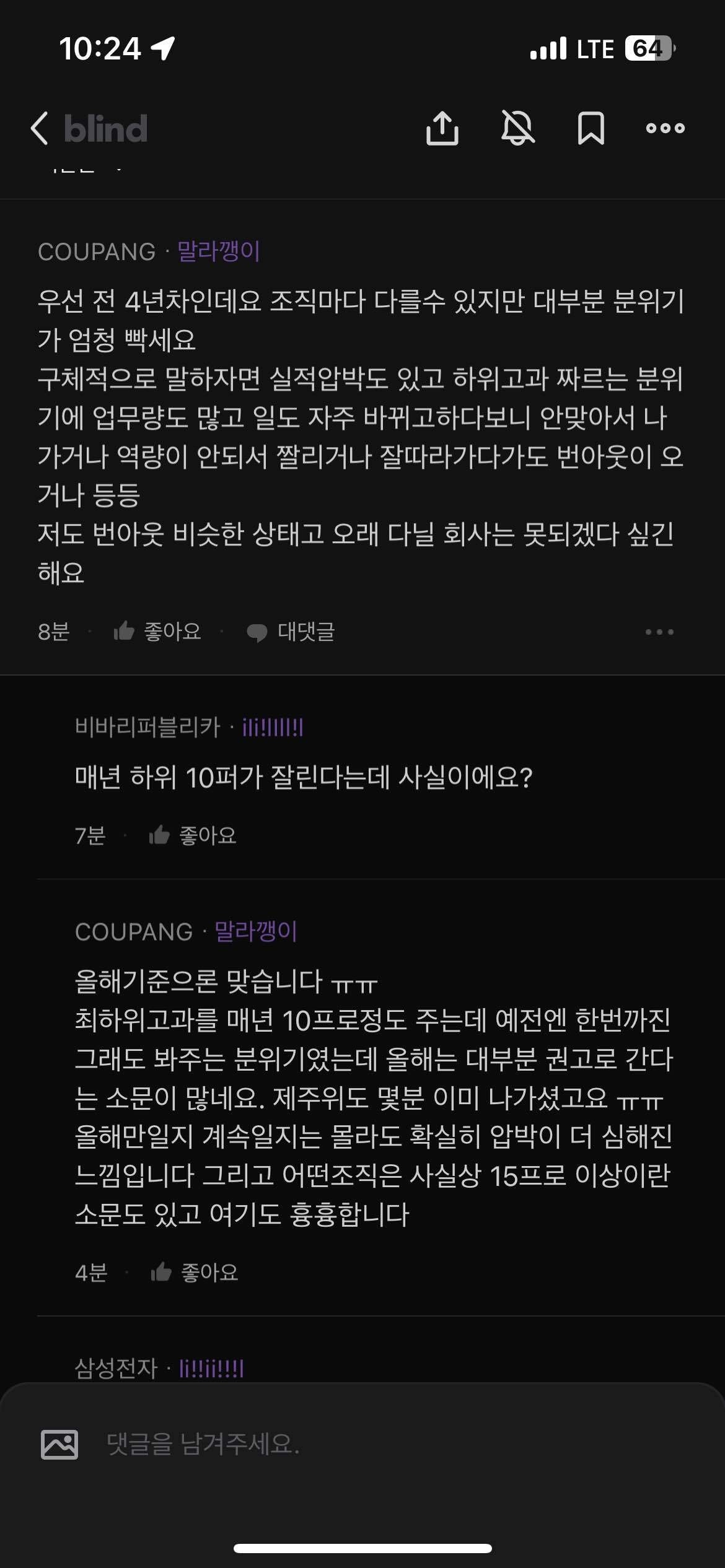Image resolution: width=725 pixels, height=1568 pixels.
Task: Bookmark this Blind post
Action: click(591, 128)
